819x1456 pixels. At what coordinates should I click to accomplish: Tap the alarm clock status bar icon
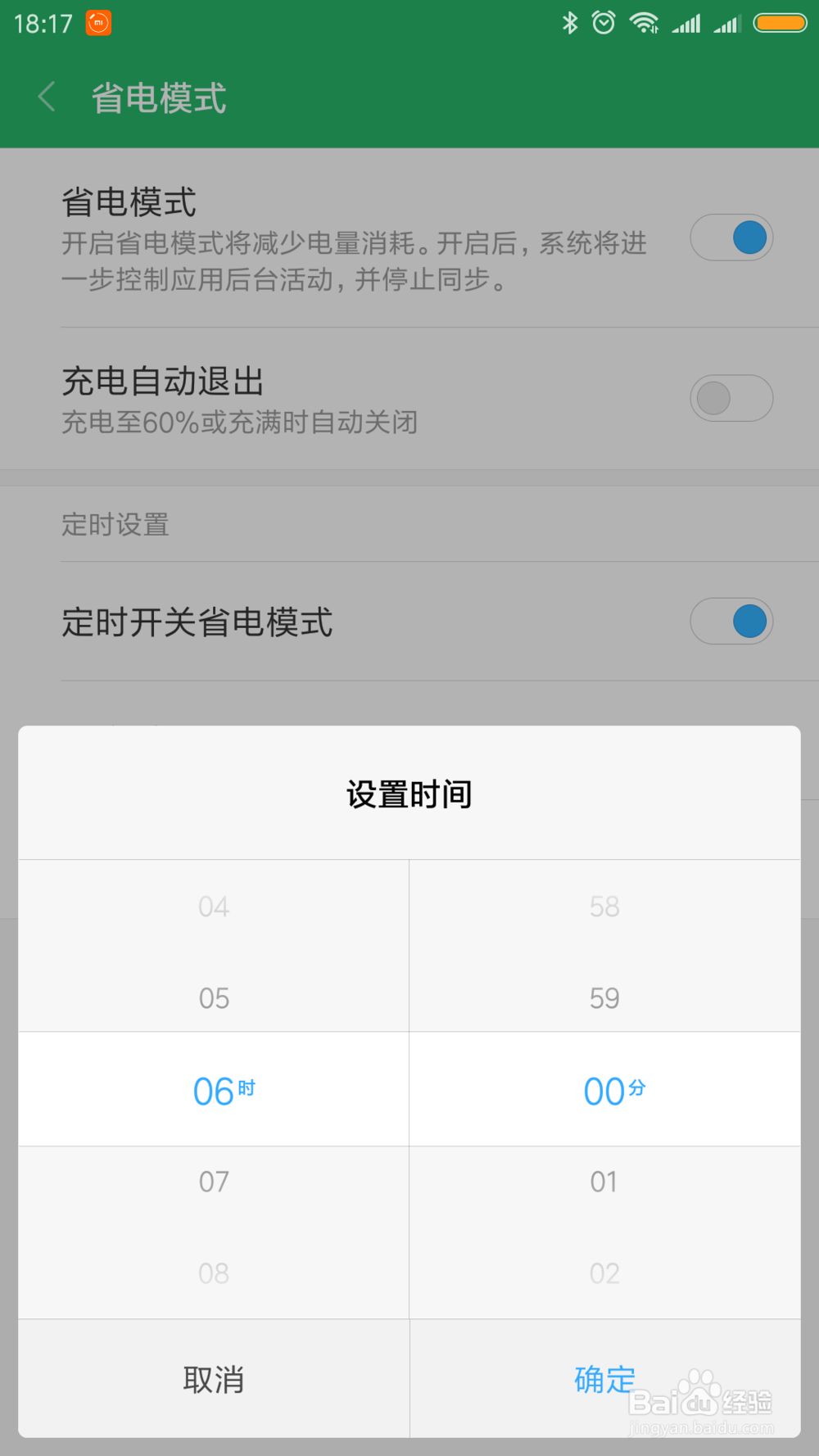604,22
